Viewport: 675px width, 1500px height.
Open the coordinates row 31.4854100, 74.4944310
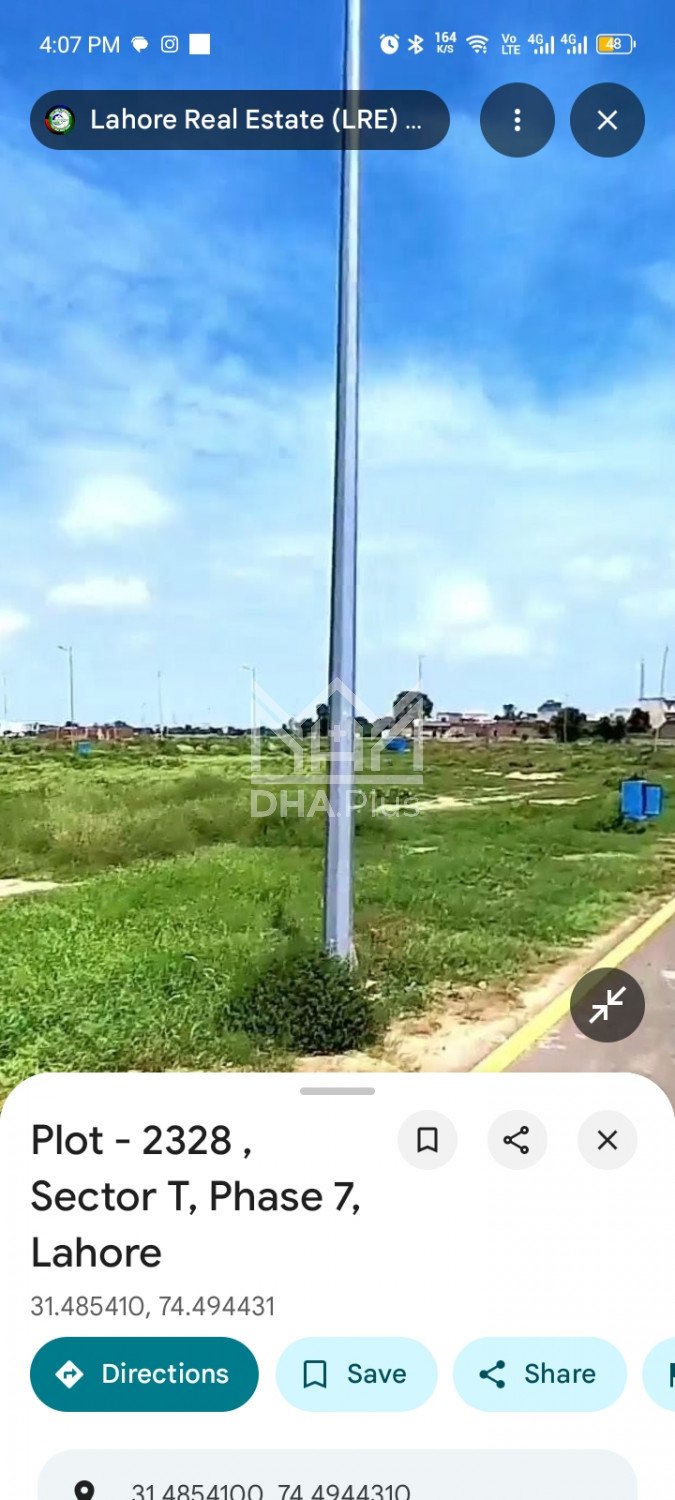coord(337,1485)
